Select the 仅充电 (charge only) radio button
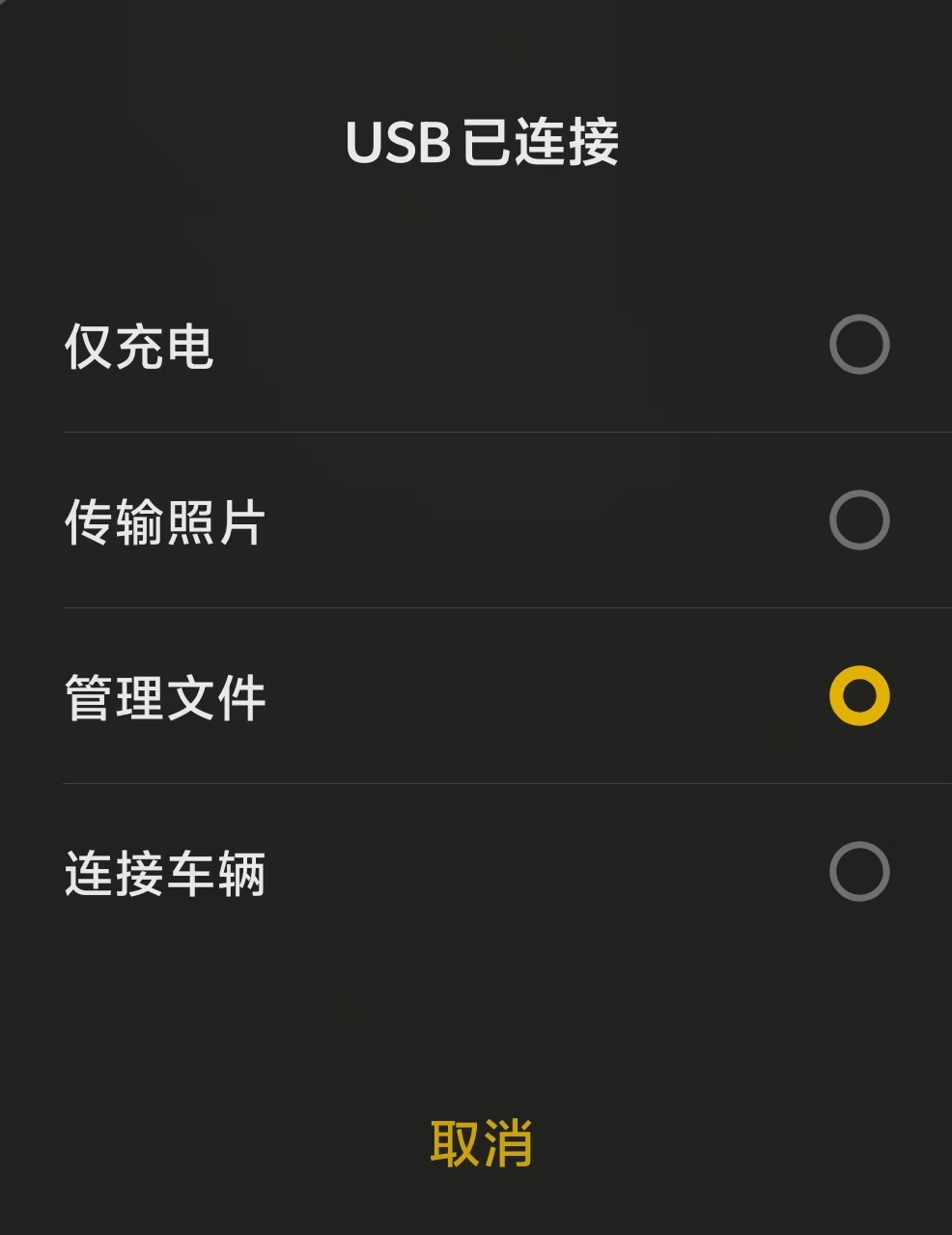 click(x=858, y=344)
